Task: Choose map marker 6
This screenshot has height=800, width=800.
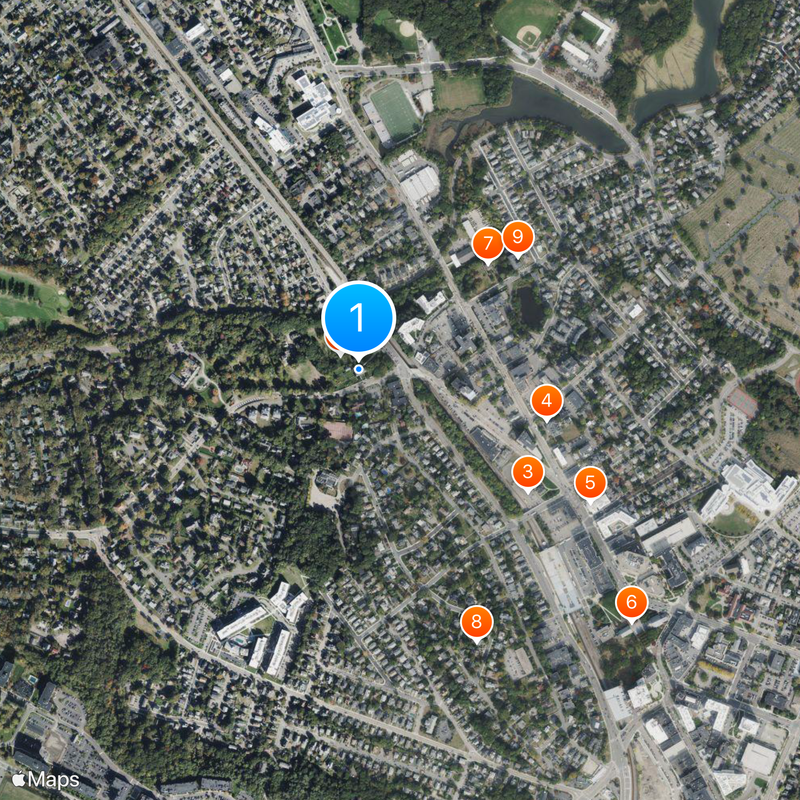Action: tap(631, 602)
